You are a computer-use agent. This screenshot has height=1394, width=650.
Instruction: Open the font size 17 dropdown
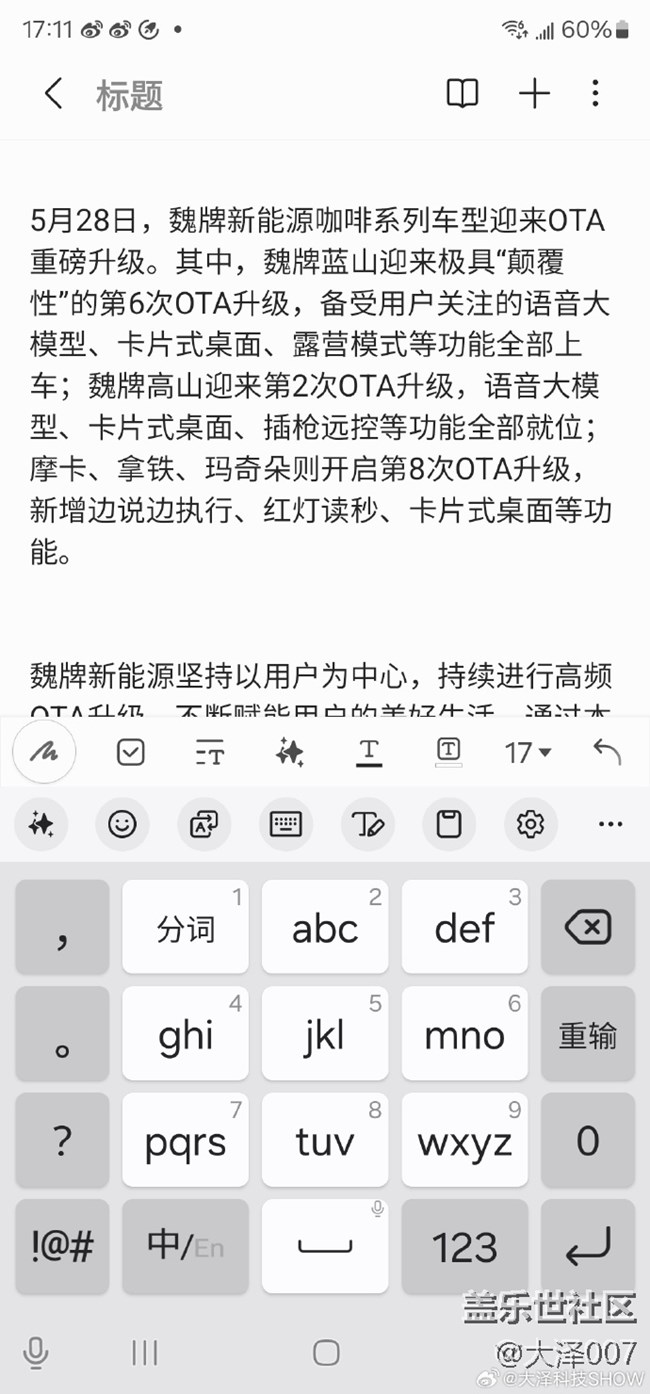pyautogui.click(x=527, y=752)
